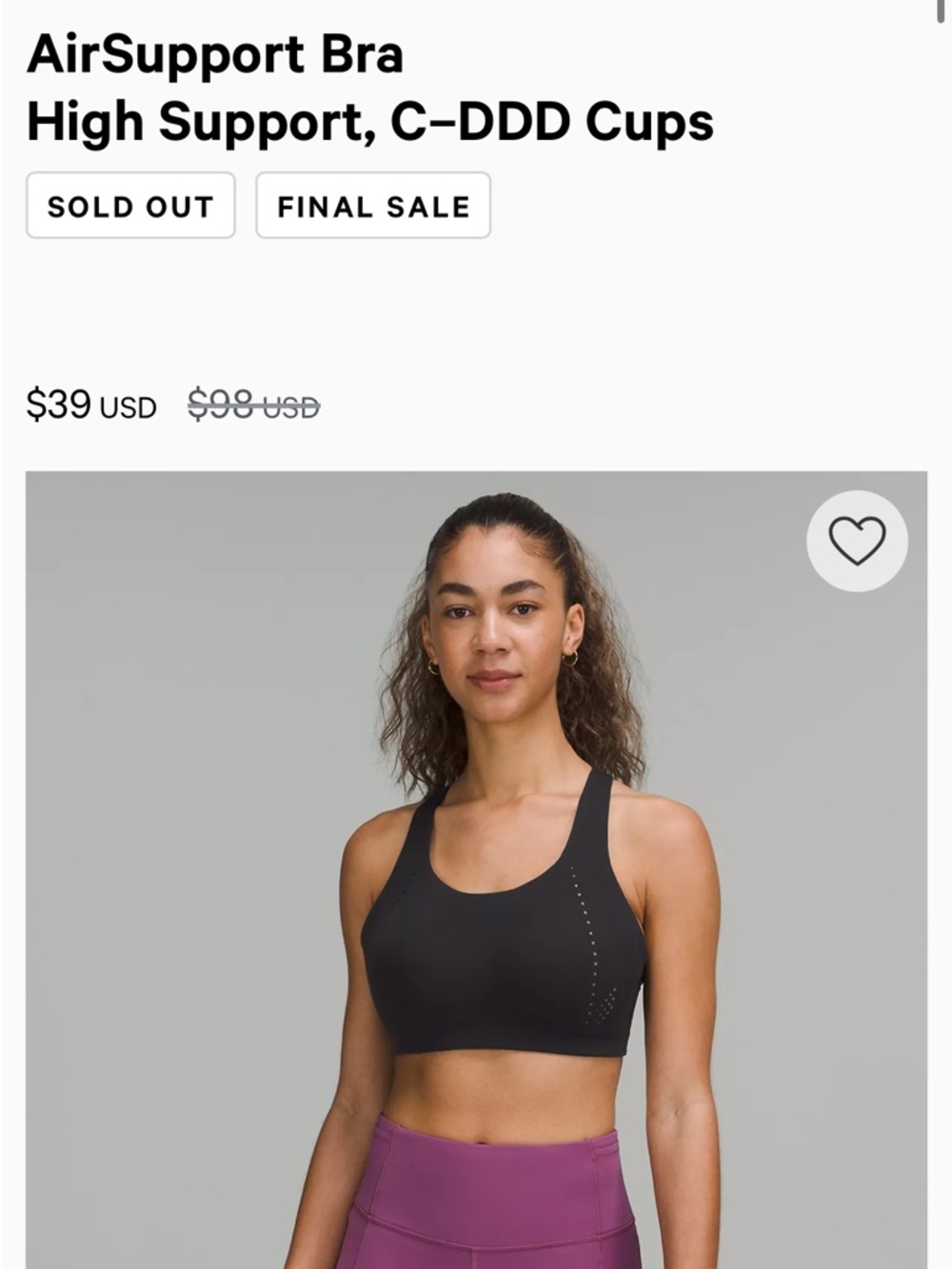Tap the heart icon on the product photo

coord(856,540)
